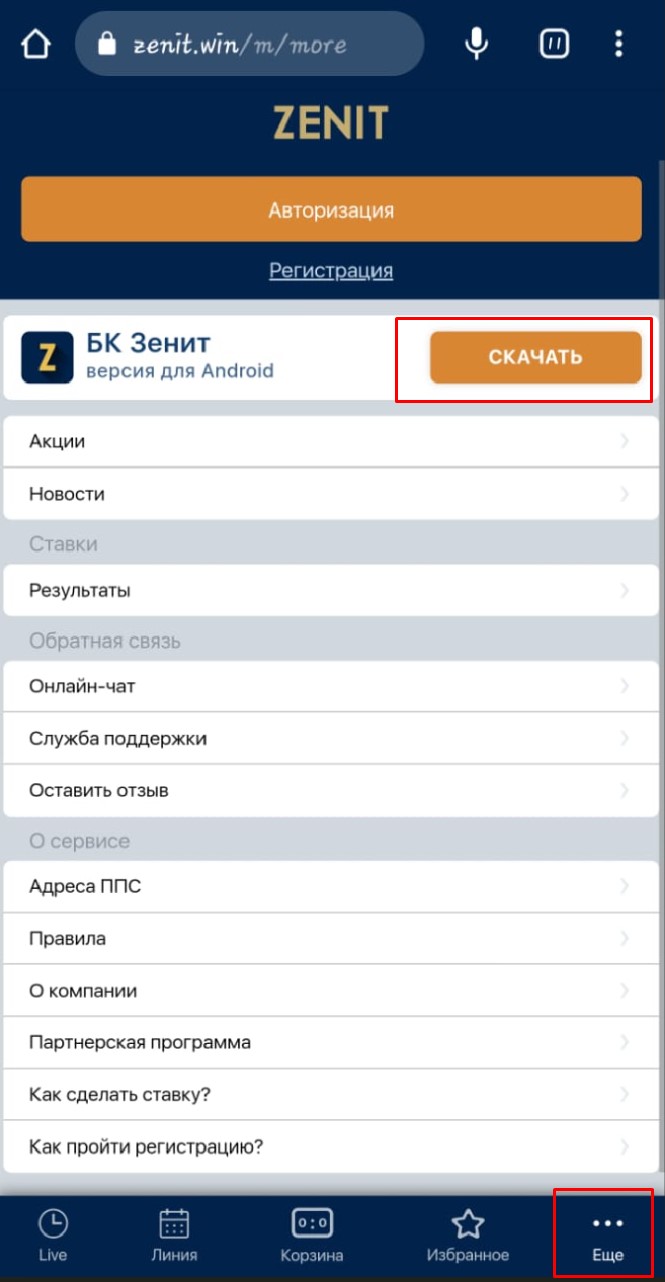The height and width of the screenshot is (1282, 665).
Task: Go to the Избранное tab
Action: point(467,1235)
